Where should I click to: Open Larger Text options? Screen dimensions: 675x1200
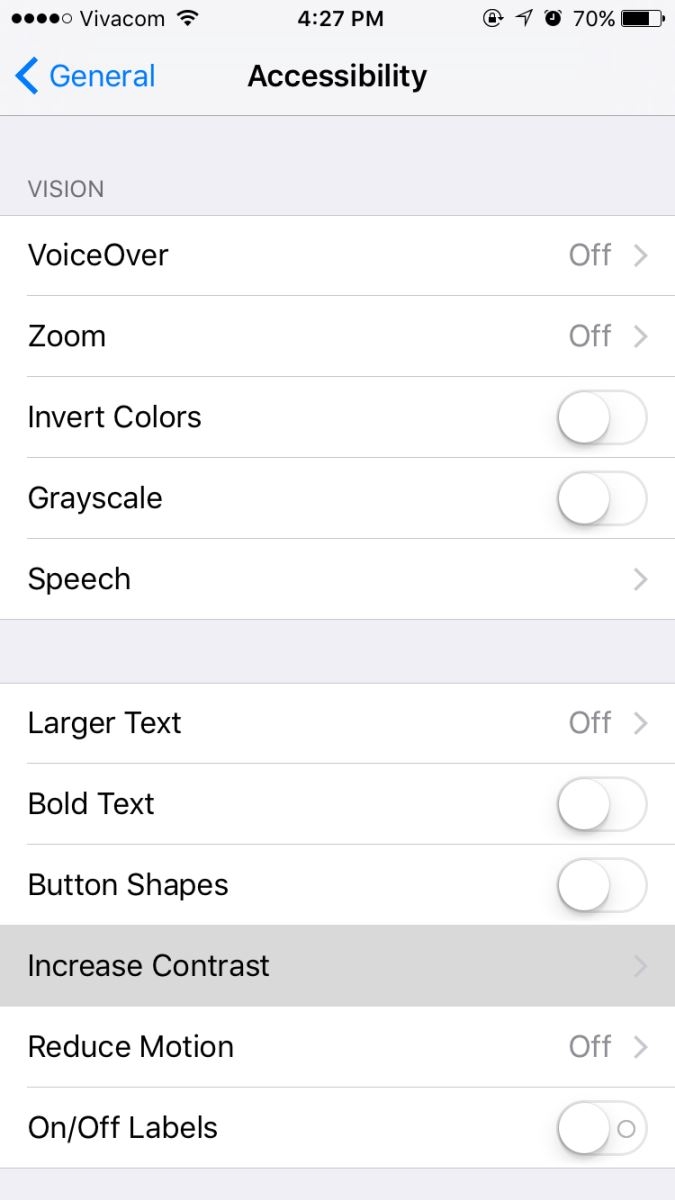click(x=337, y=723)
